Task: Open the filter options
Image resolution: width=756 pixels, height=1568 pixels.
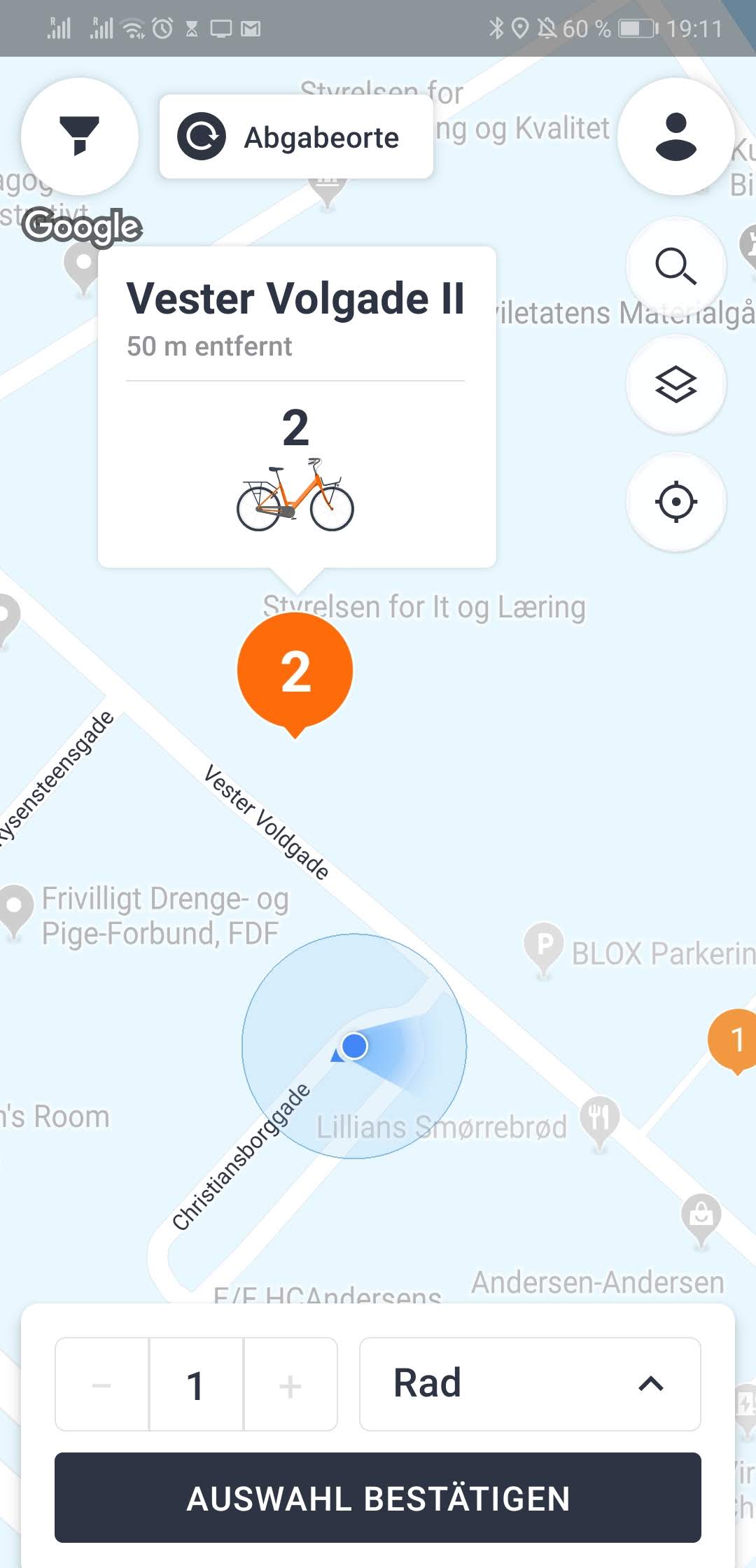Action: [x=80, y=136]
